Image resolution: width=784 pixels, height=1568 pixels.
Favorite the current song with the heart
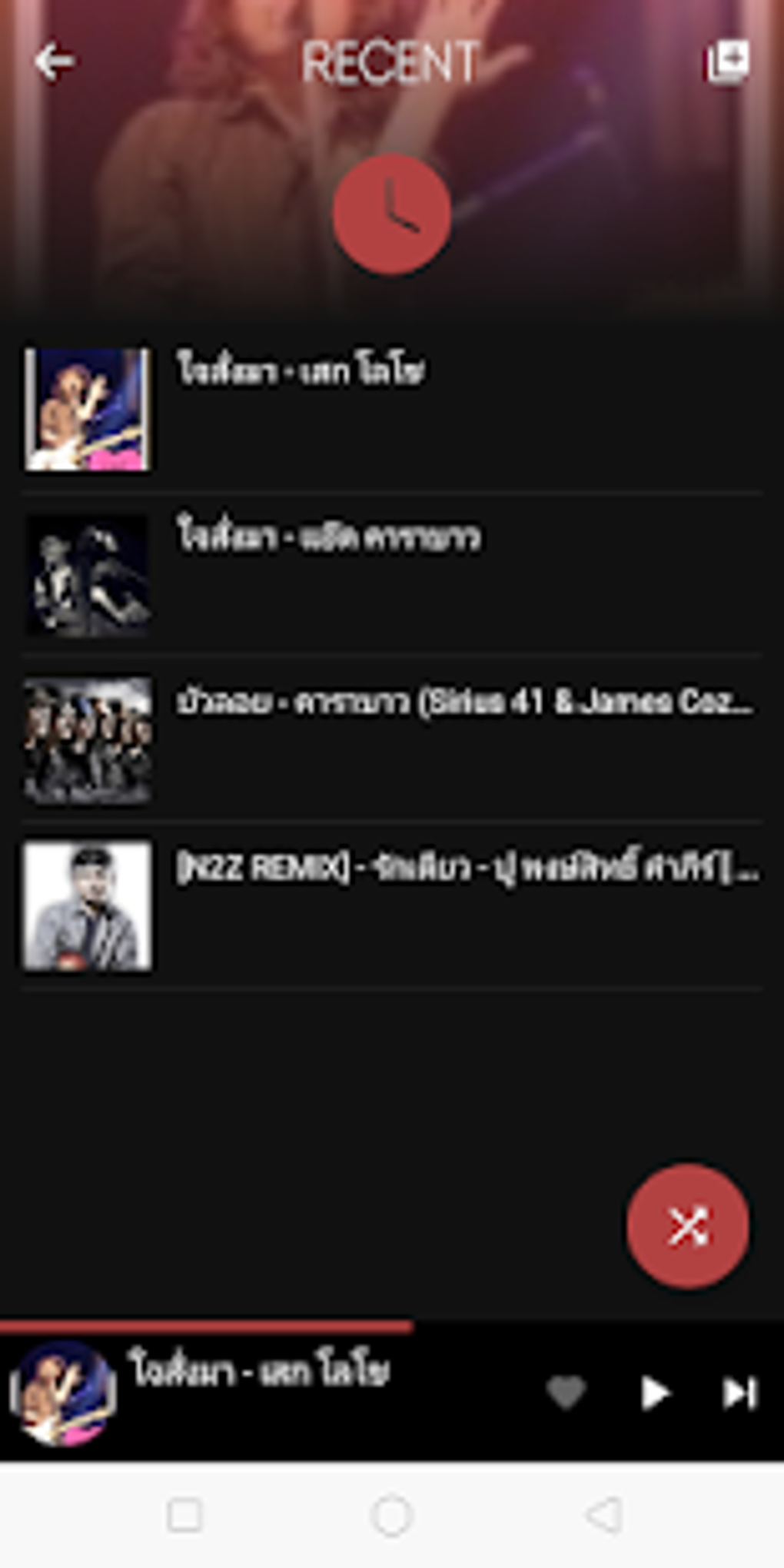[x=566, y=1393]
